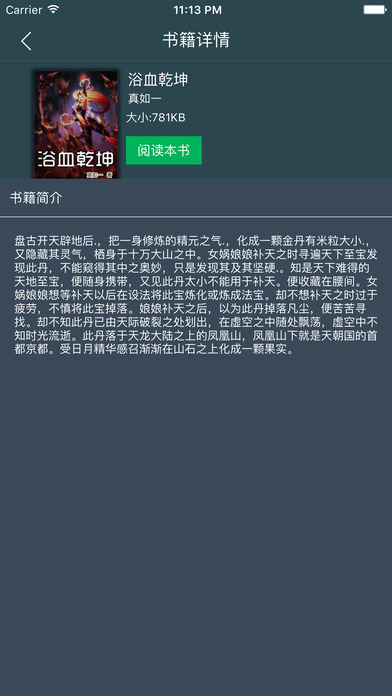This screenshot has width=392, height=696.
Task: Go back using the top-left arrow
Action: tap(26, 41)
